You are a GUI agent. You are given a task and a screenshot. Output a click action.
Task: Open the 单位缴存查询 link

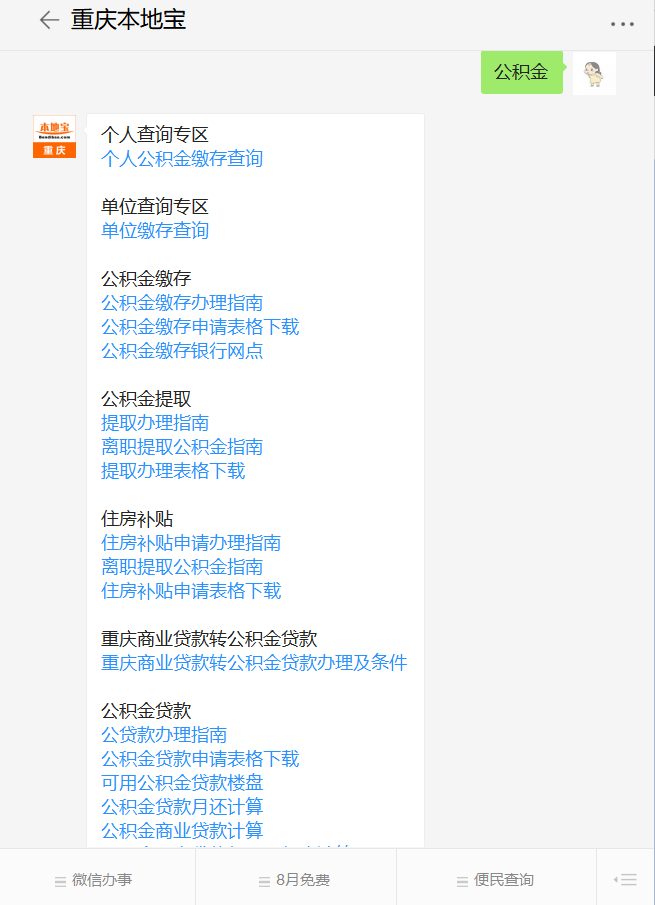point(155,231)
